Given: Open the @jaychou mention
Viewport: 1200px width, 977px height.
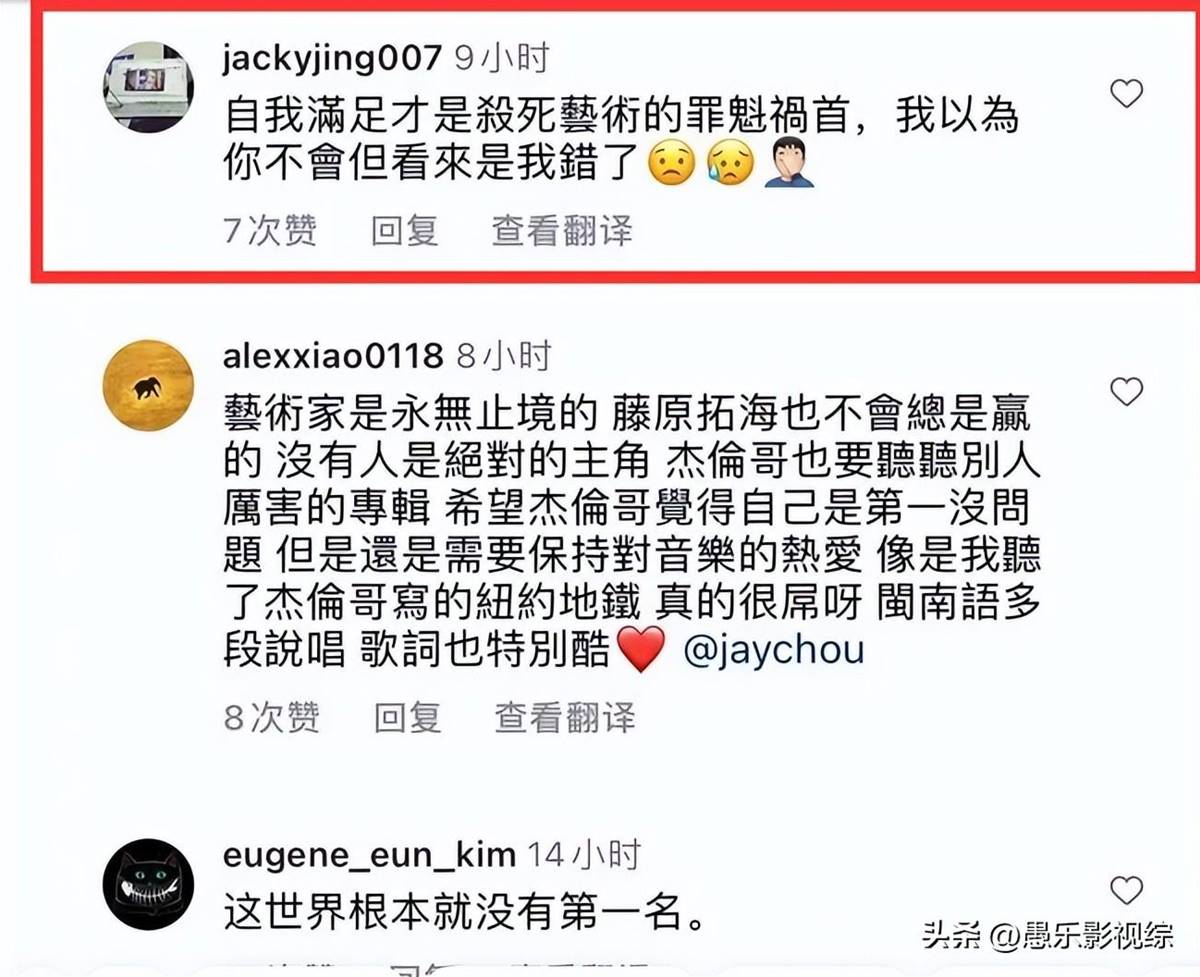Looking at the screenshot, I should pos(773,651).
